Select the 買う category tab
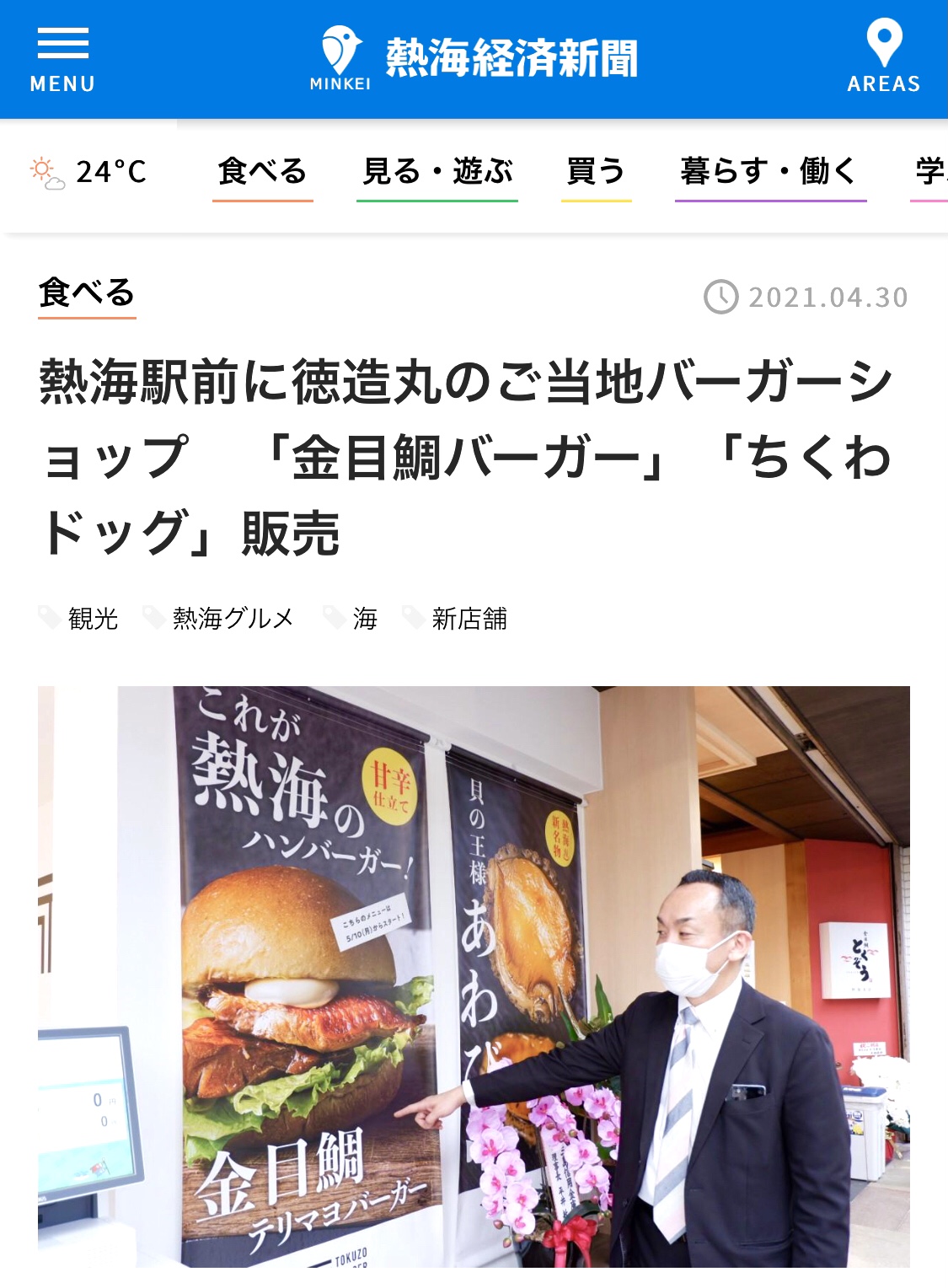The height and width of the screenshot is (1288, 948). [596, 172]
